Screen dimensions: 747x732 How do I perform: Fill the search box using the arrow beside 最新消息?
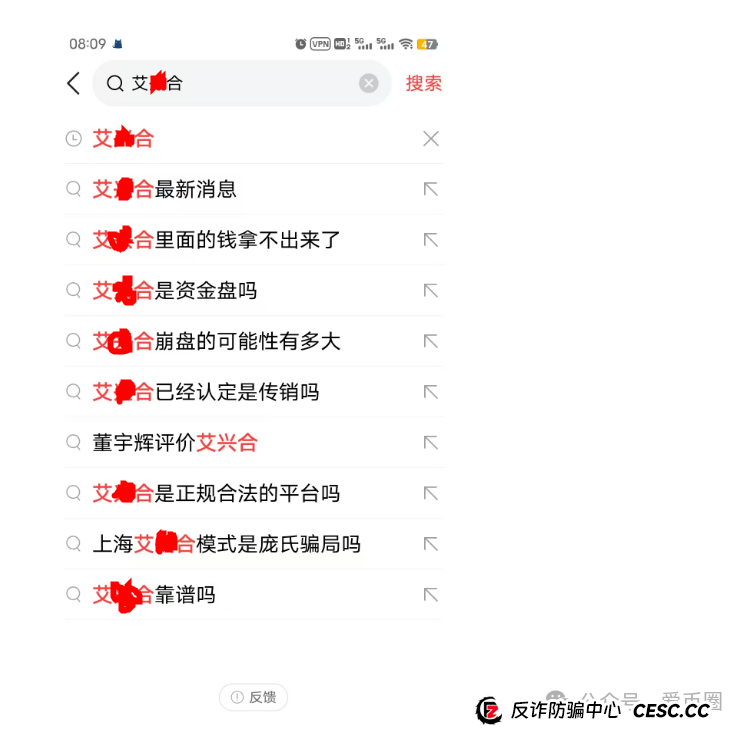431,189
